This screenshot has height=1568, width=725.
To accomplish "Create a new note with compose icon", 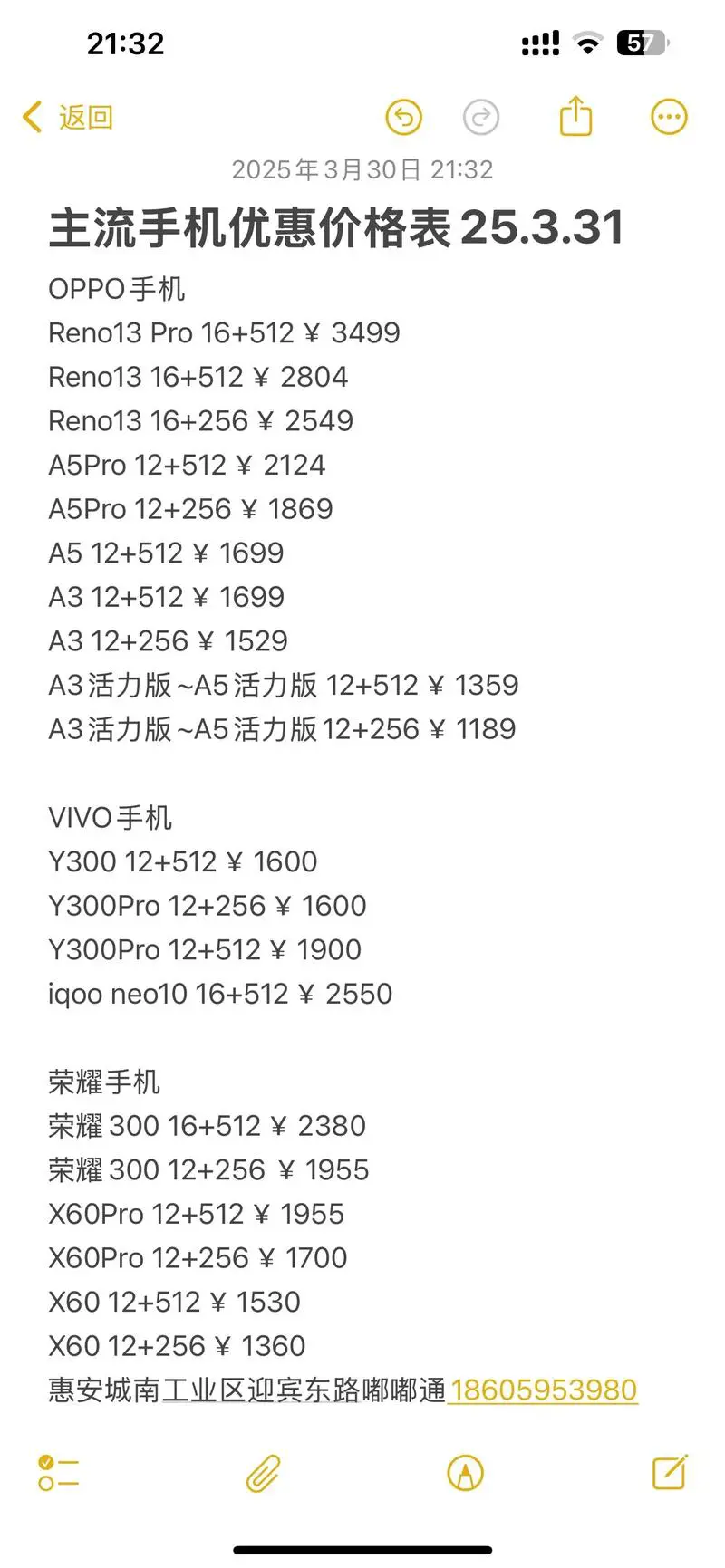I will point(668,1473).
